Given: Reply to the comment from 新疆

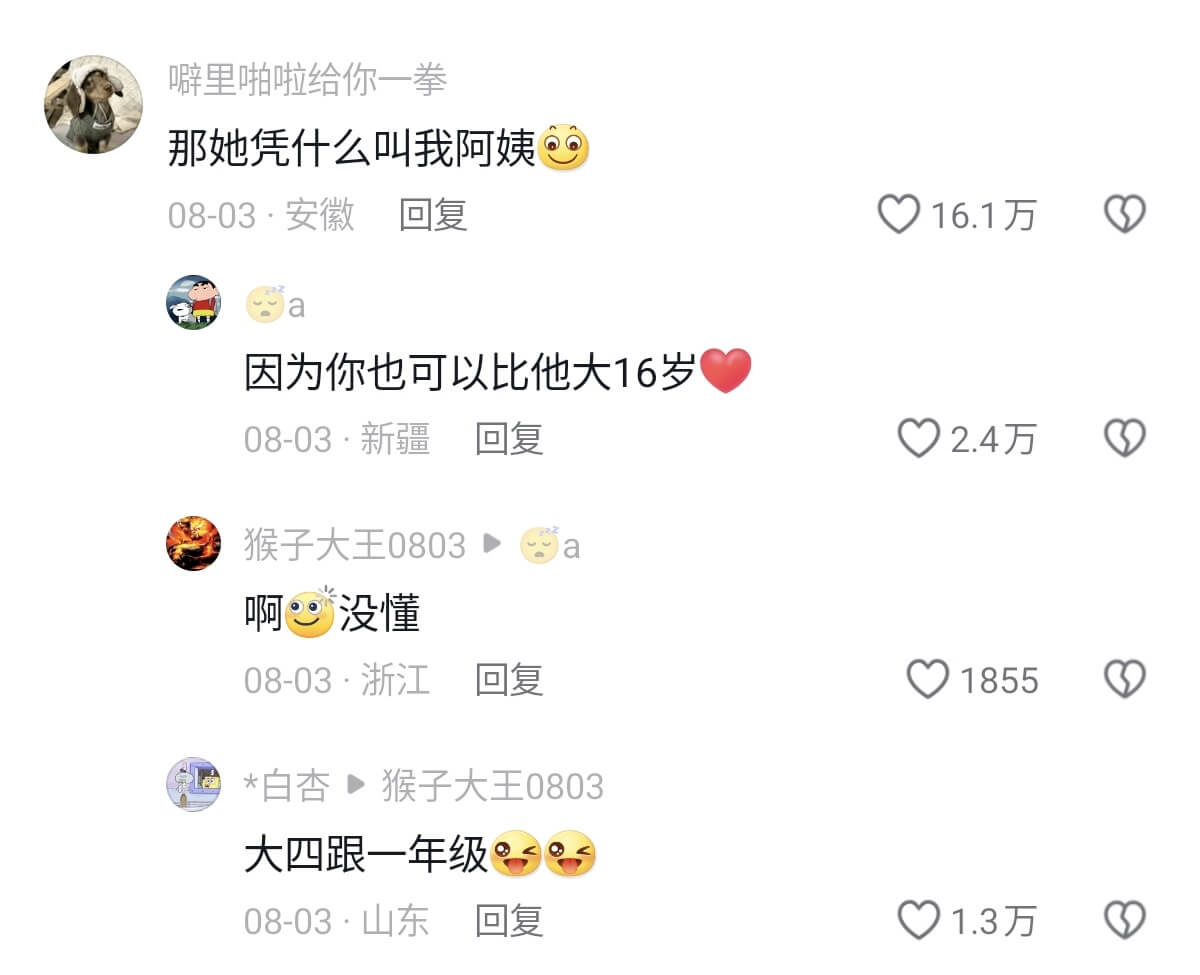Looking at the screenshot, I should [509, 438].
